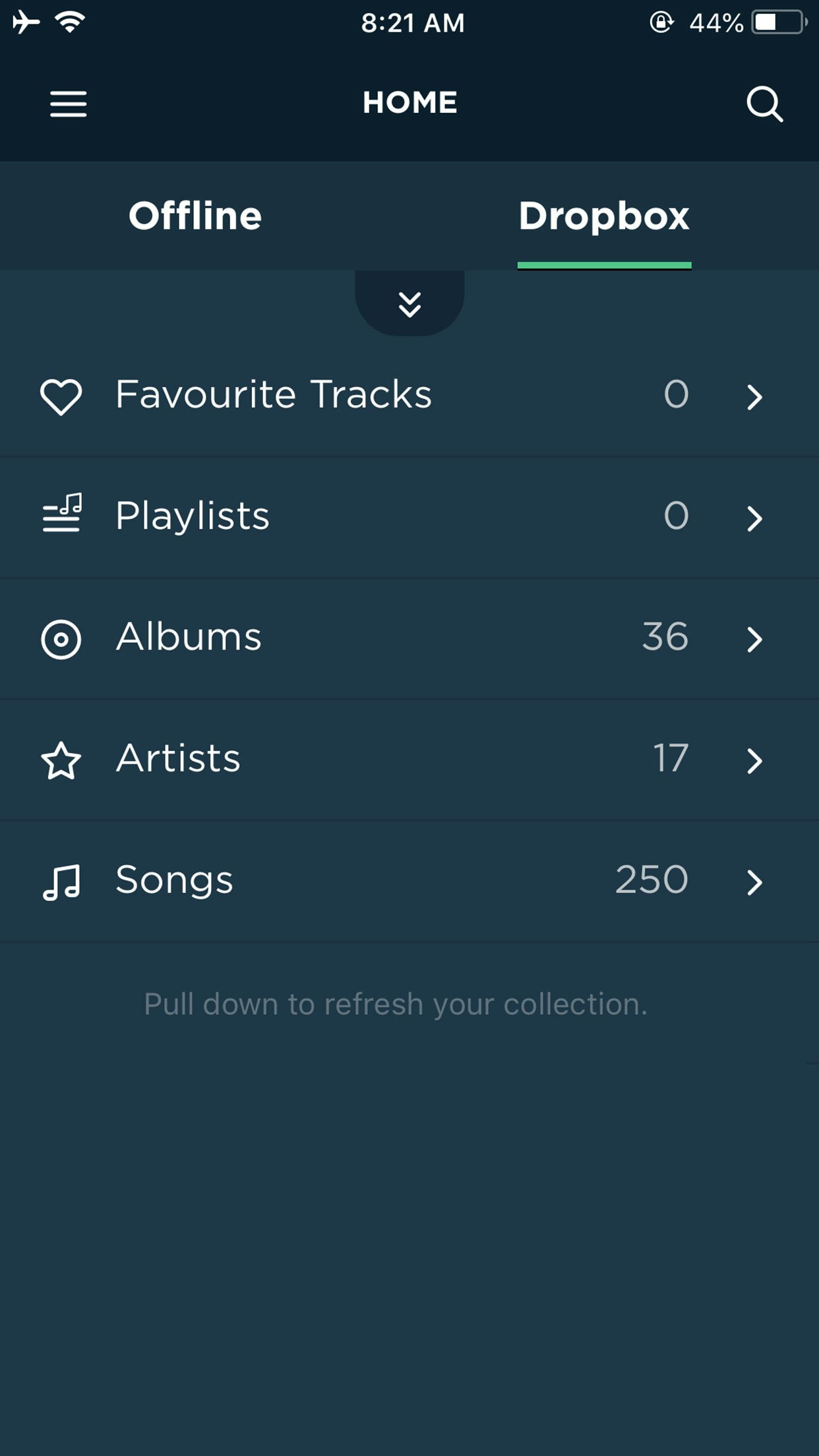Collapse the library list with double chevron
Screen dimensions: 819x1456
click(409, 305)
